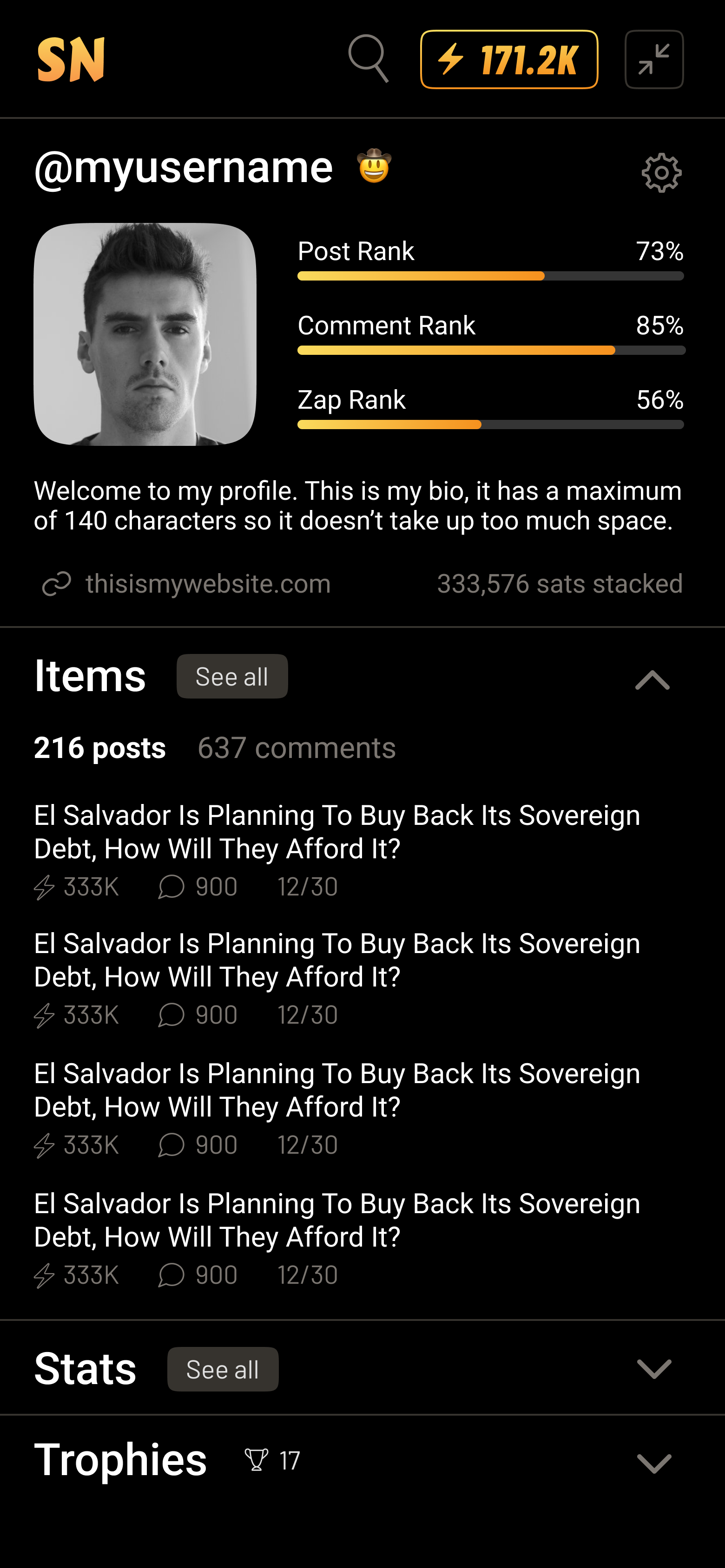Open the search magnifier icon
Image resolution: width=725 pixels, height=1568 pixels.
(x=368, y=59)
